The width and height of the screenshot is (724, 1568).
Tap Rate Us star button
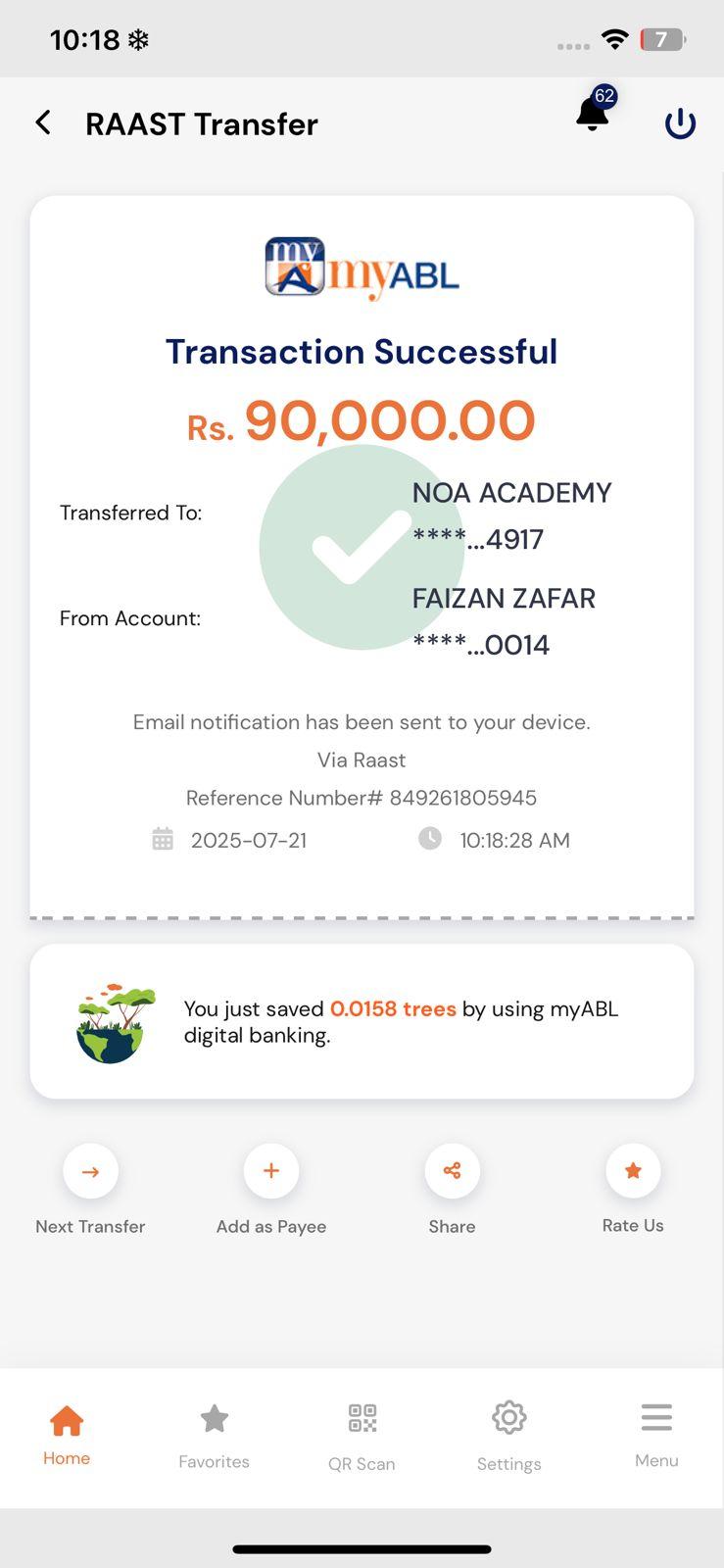(633, 1171)
